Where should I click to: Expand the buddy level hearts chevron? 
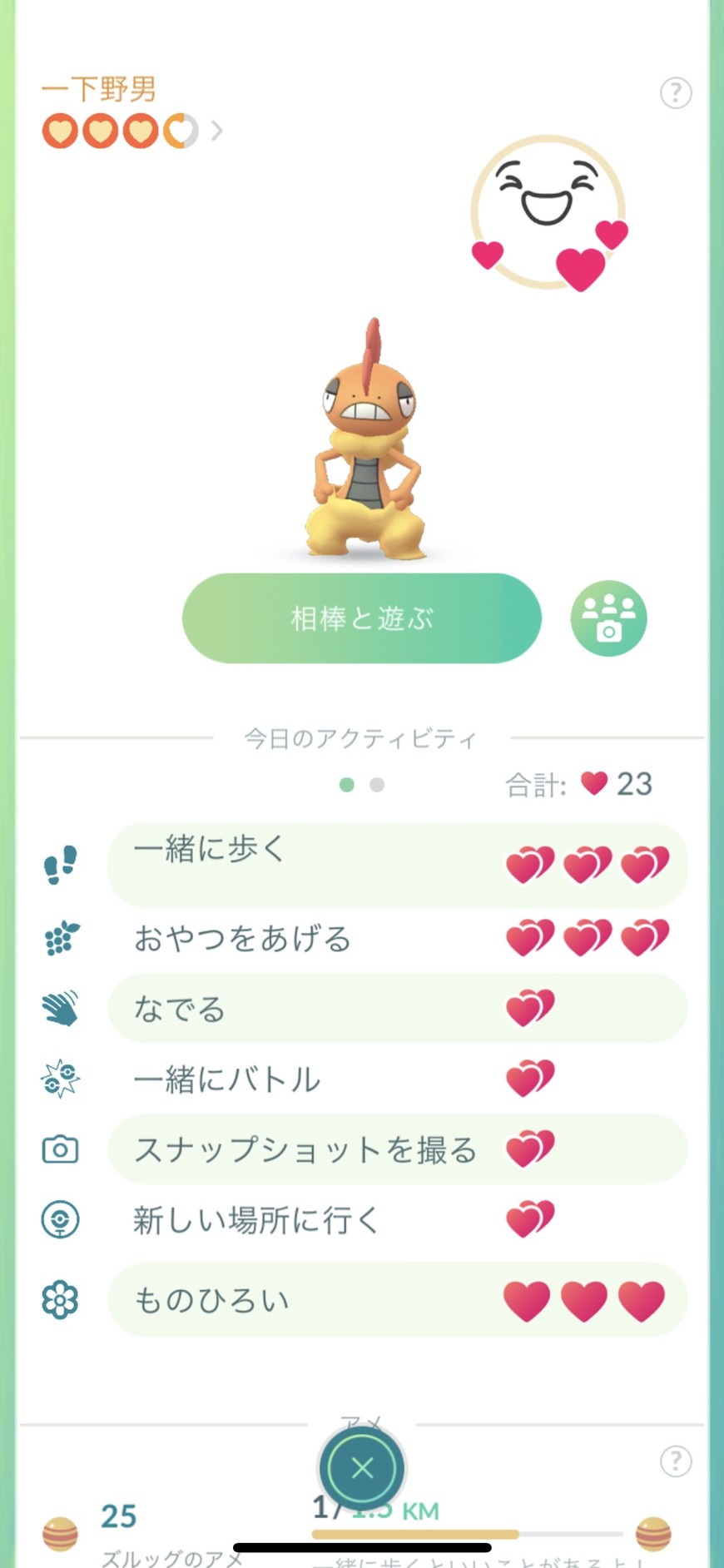point(217,131)
